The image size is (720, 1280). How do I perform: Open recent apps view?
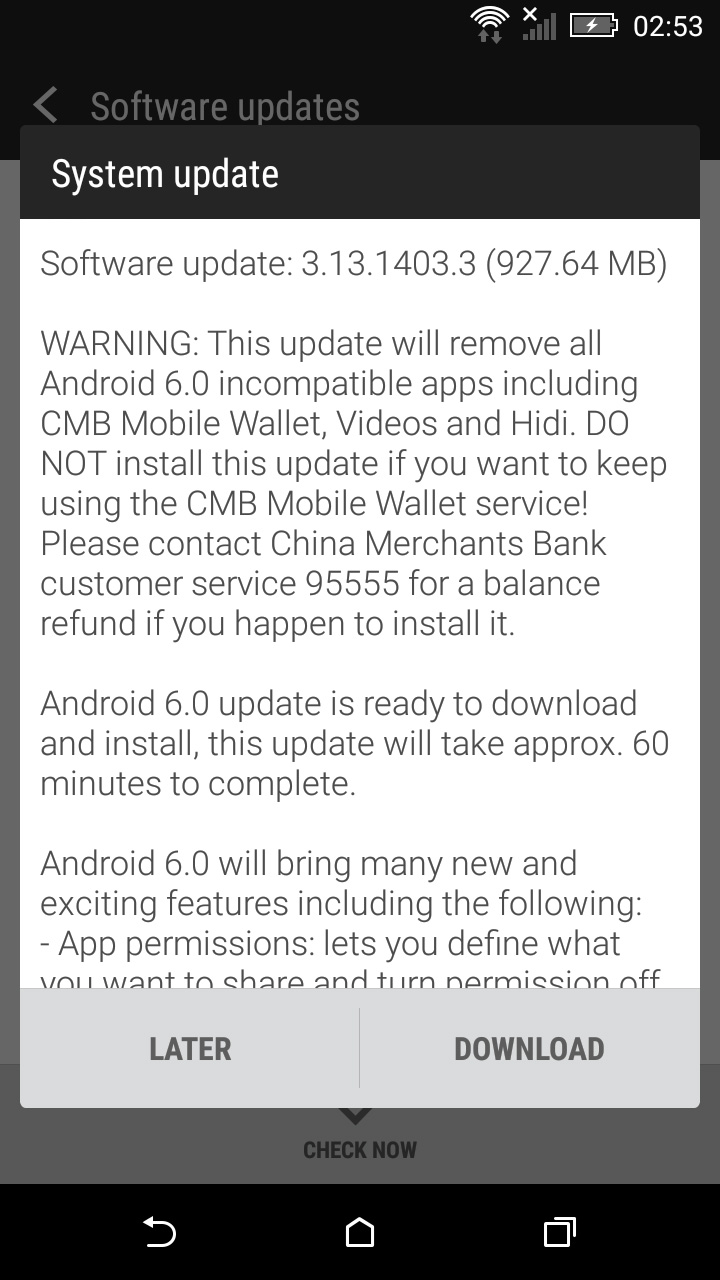(x=559, y=1232)
